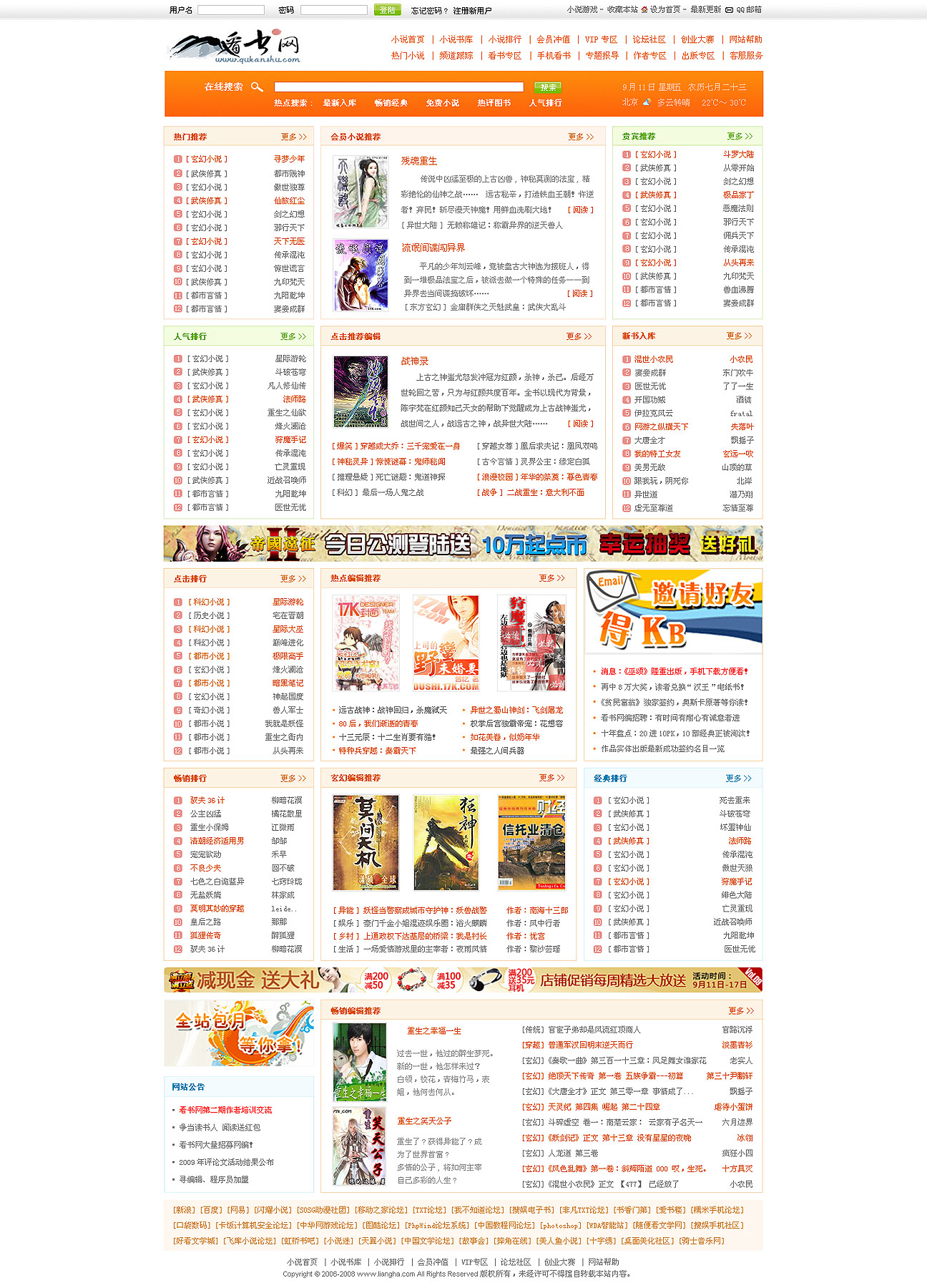The image size is (927, 1288).
Task: Select the 免费小说 hot search link
Action: [x=442, y=103]
